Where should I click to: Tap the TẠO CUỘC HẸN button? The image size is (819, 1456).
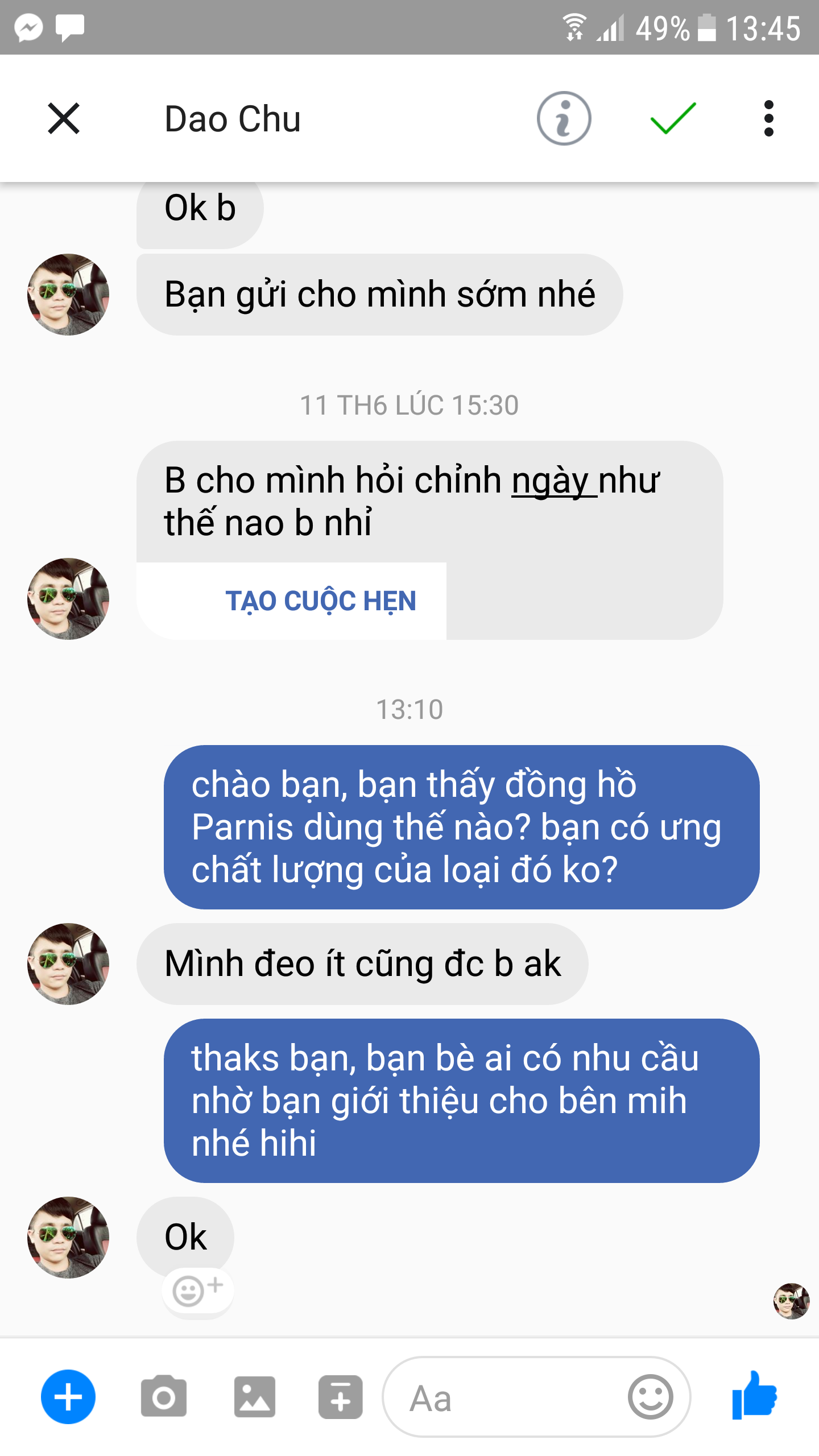[321, 601]
